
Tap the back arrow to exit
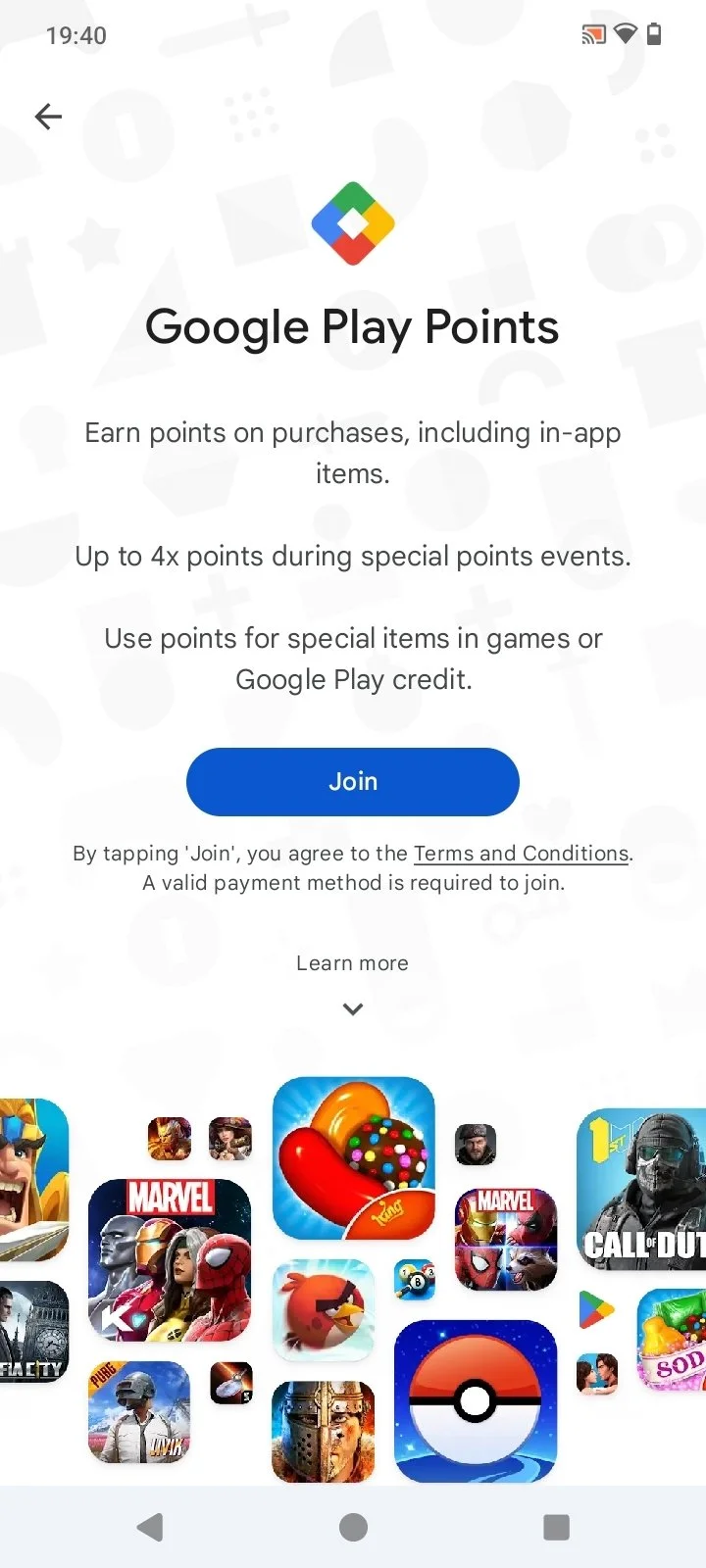pos(48,116)
